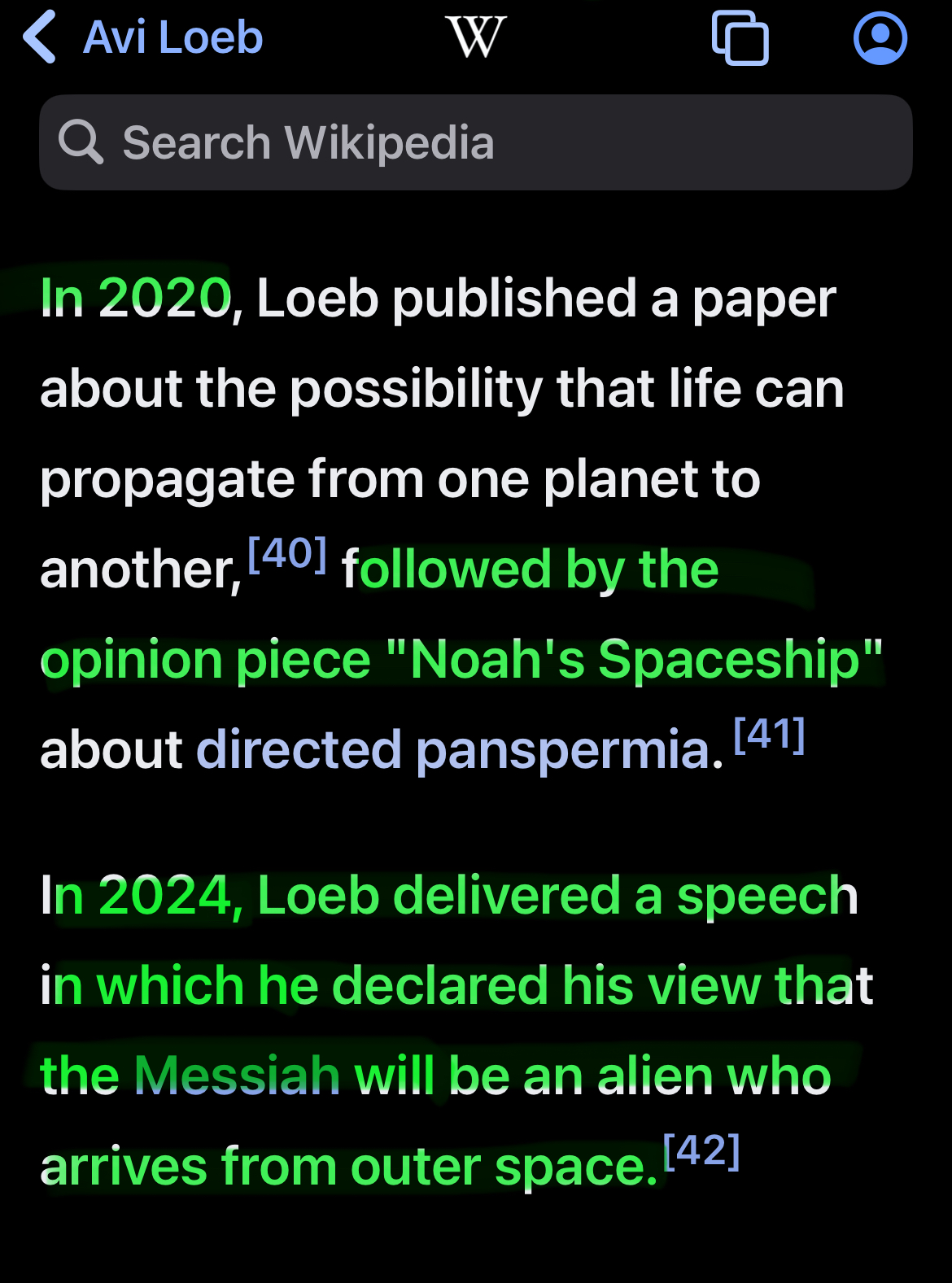This screenshot has height=1283, width=952.
Task: Open the Messiah article link
Action: pos(237,1076)
